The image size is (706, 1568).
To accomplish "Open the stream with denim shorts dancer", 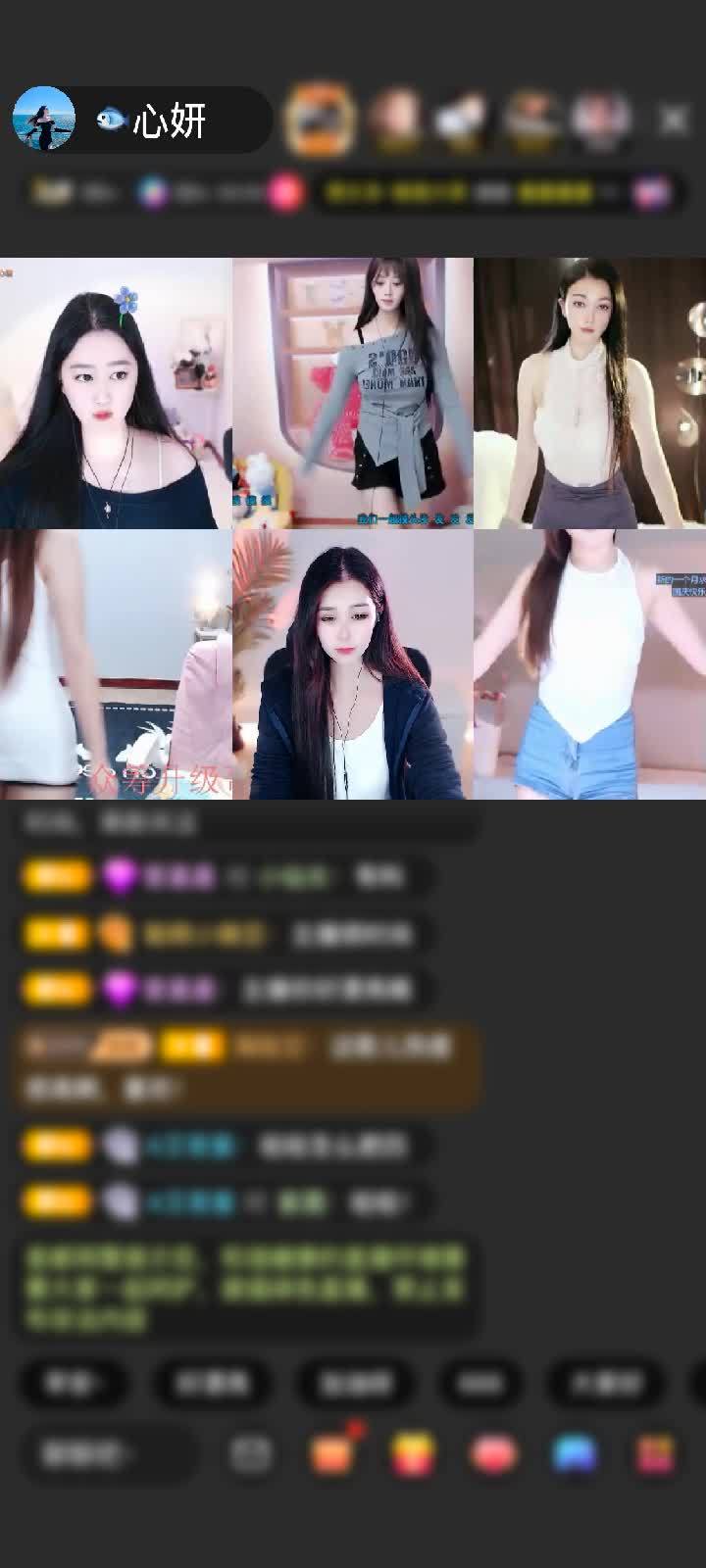I will tap(589, 665).
